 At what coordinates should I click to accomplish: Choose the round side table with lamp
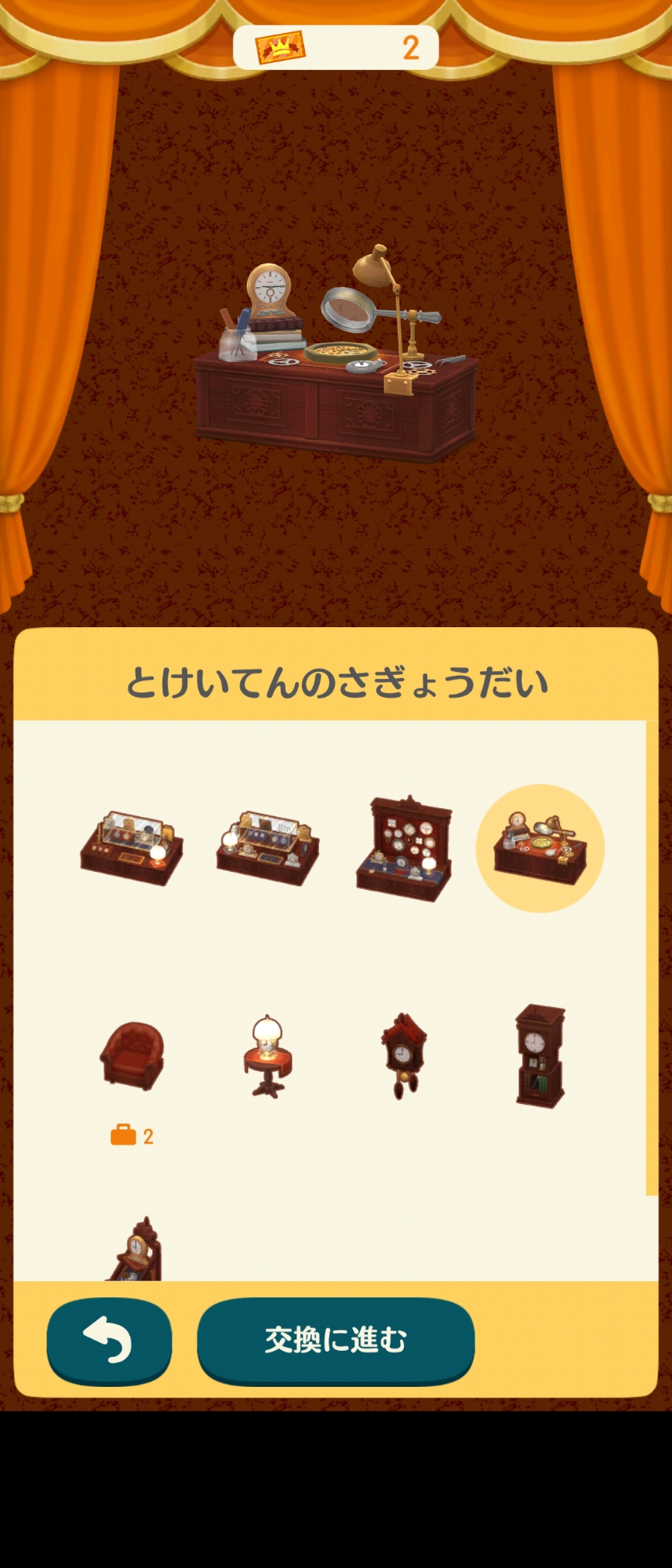tap(267, 1056)
